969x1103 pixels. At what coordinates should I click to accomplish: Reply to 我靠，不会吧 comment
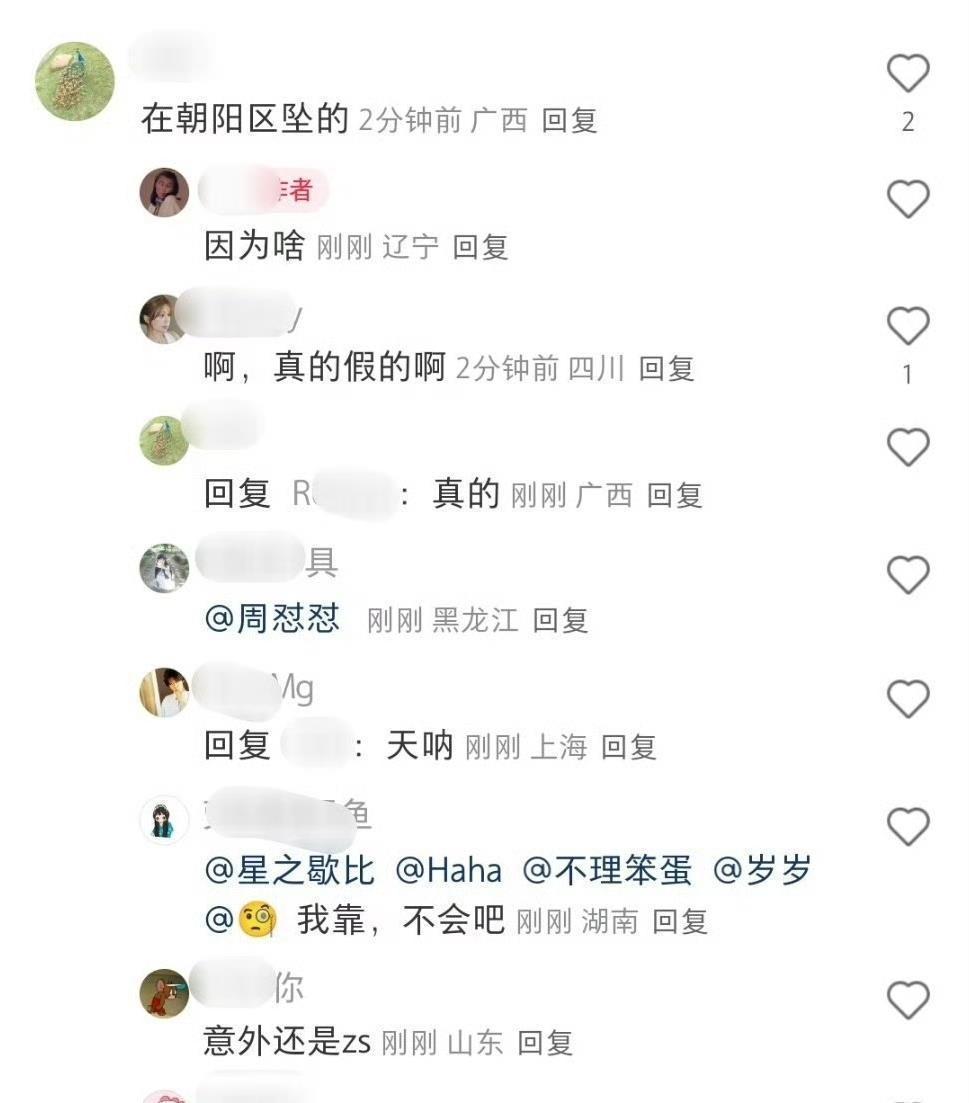click(x=680, y=921)
